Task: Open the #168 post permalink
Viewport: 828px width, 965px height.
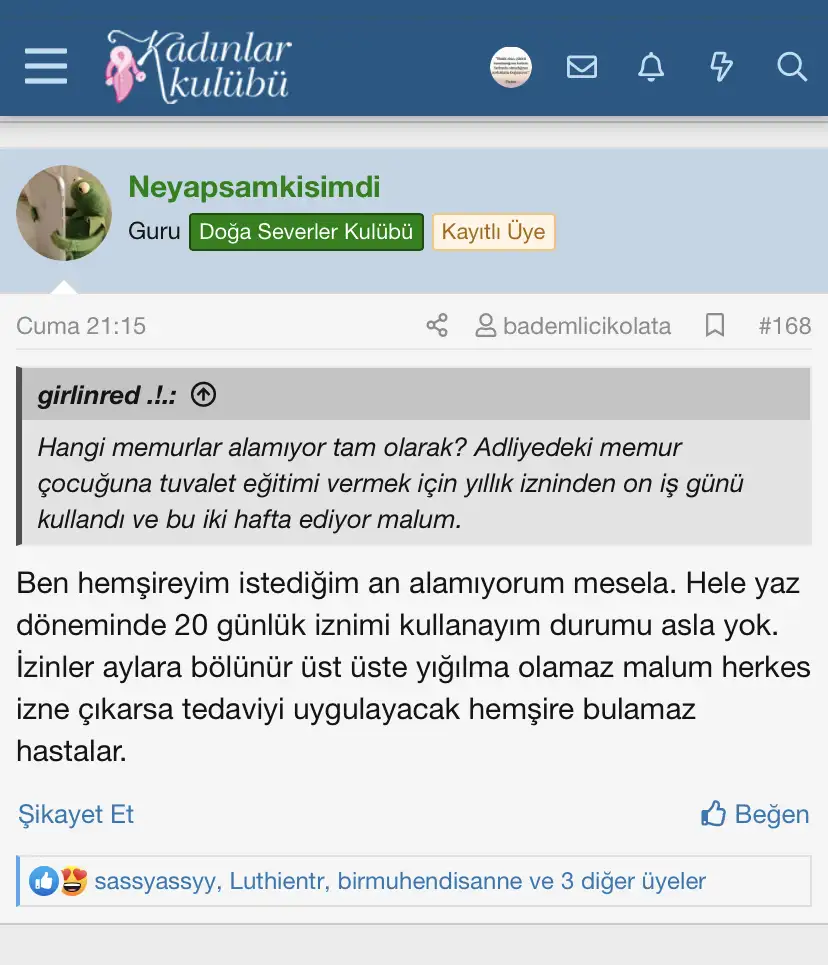Action: coord(784,325)
